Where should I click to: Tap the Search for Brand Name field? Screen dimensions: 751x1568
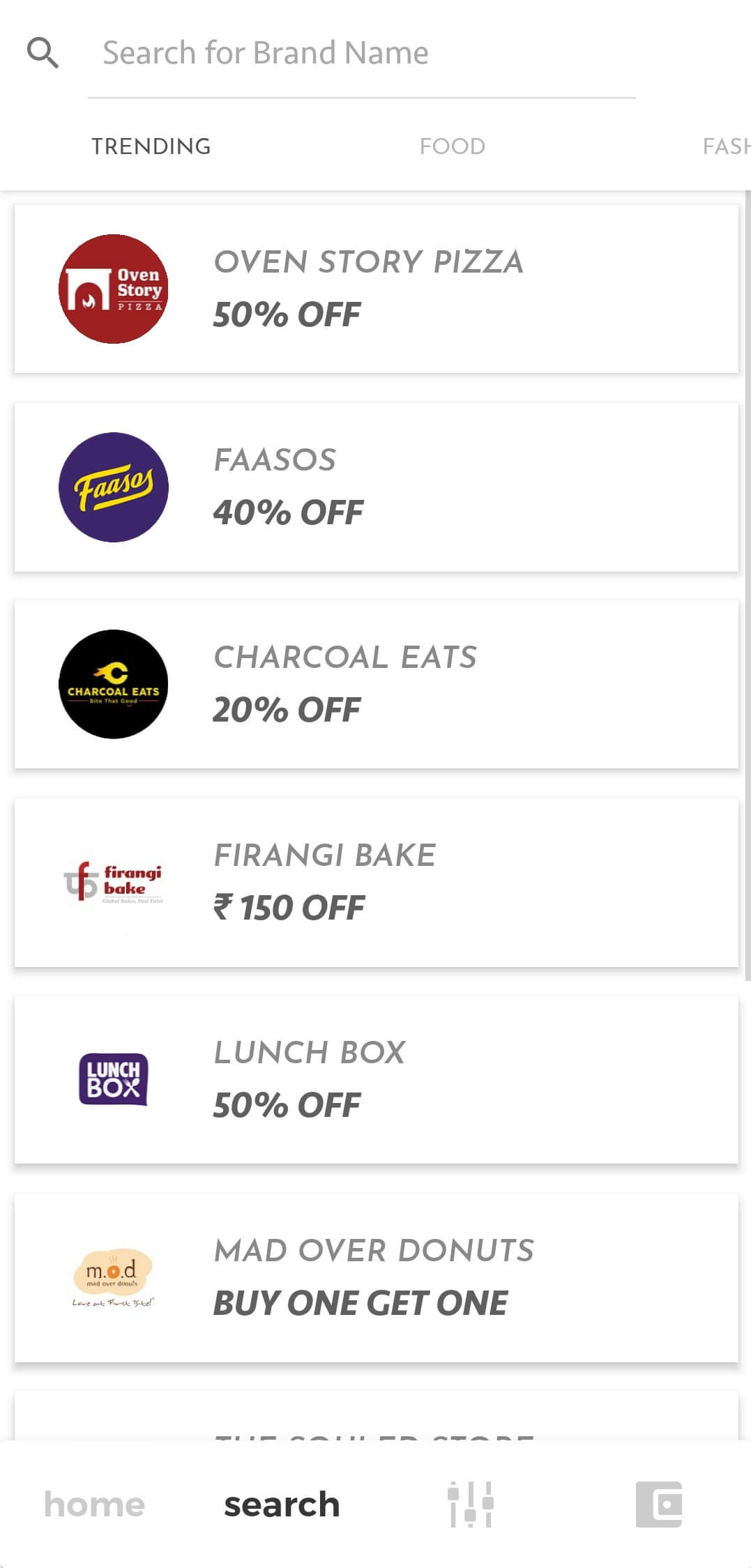click(361, 53)
